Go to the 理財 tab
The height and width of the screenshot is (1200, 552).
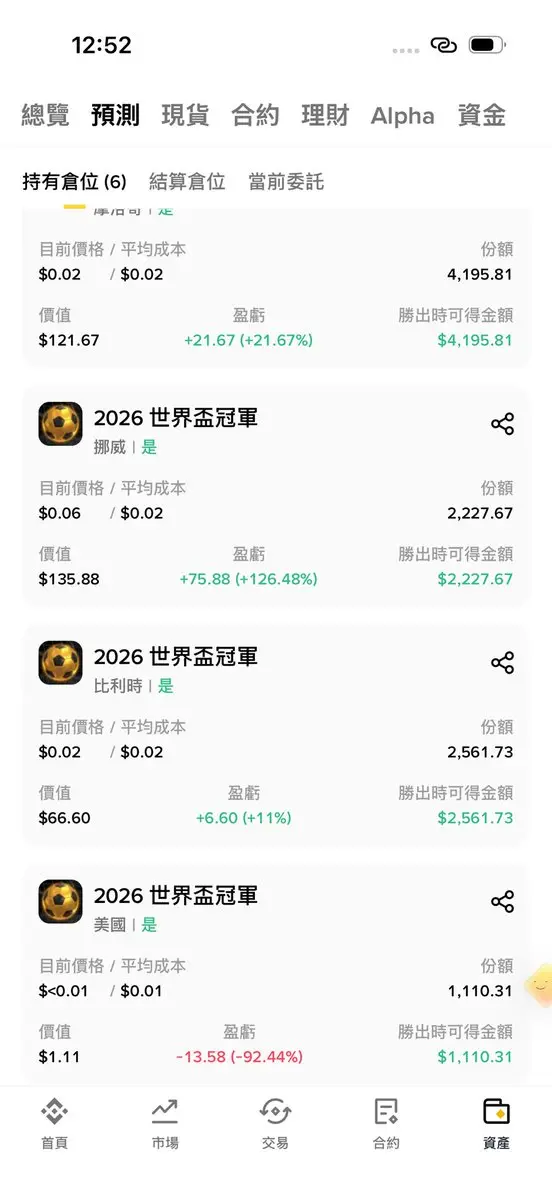coord(325,116)
